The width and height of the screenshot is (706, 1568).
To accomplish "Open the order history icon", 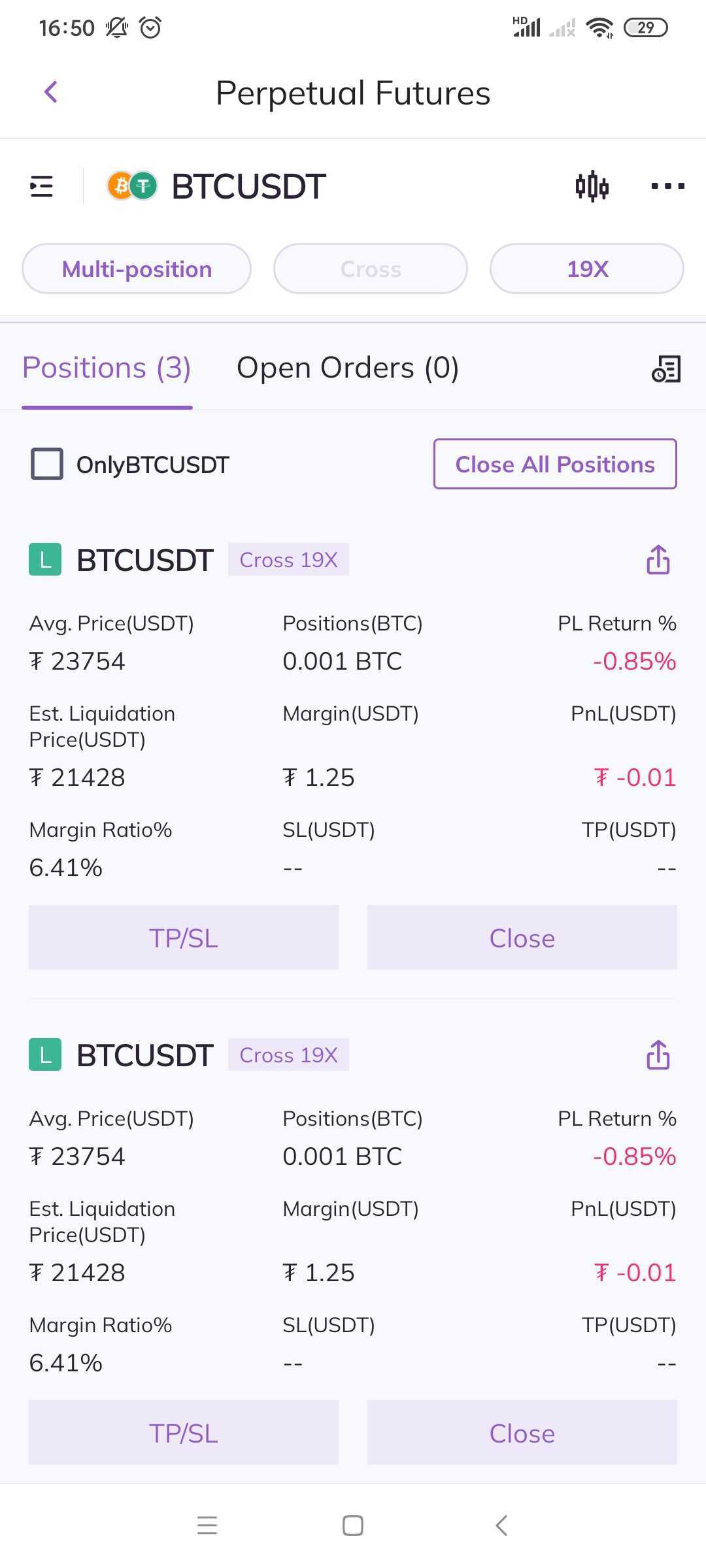I will (666, 368).
